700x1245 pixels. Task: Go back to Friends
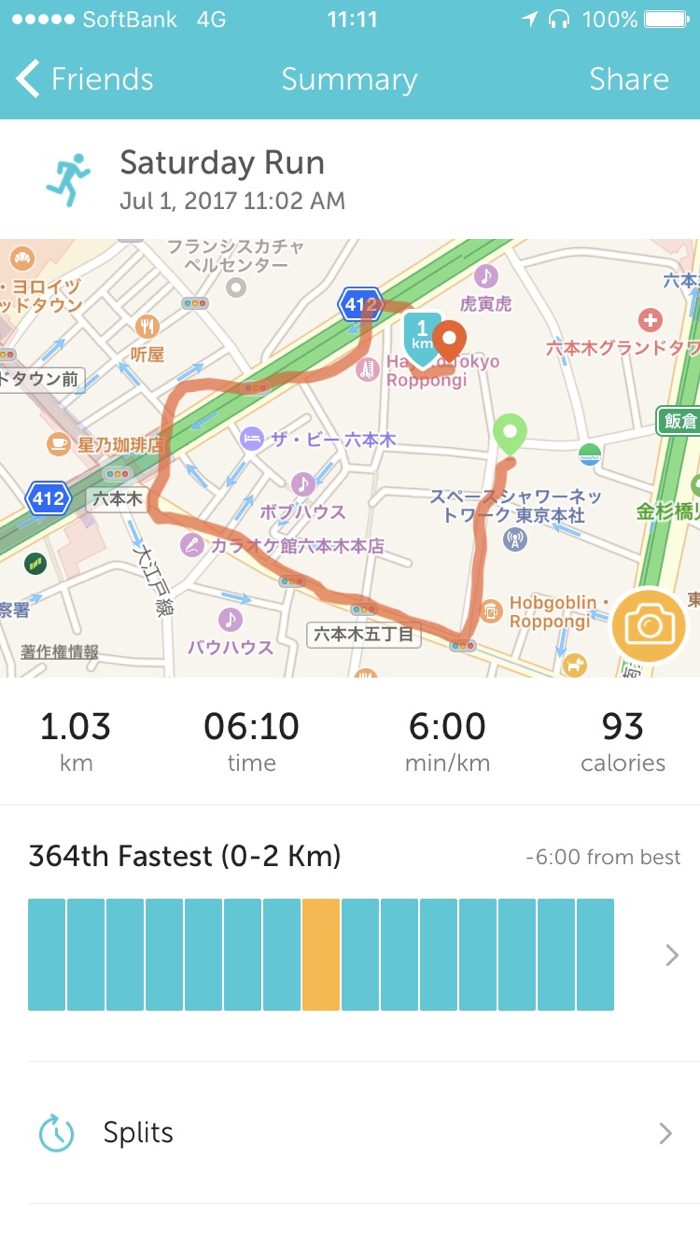[x=85, y=80]
